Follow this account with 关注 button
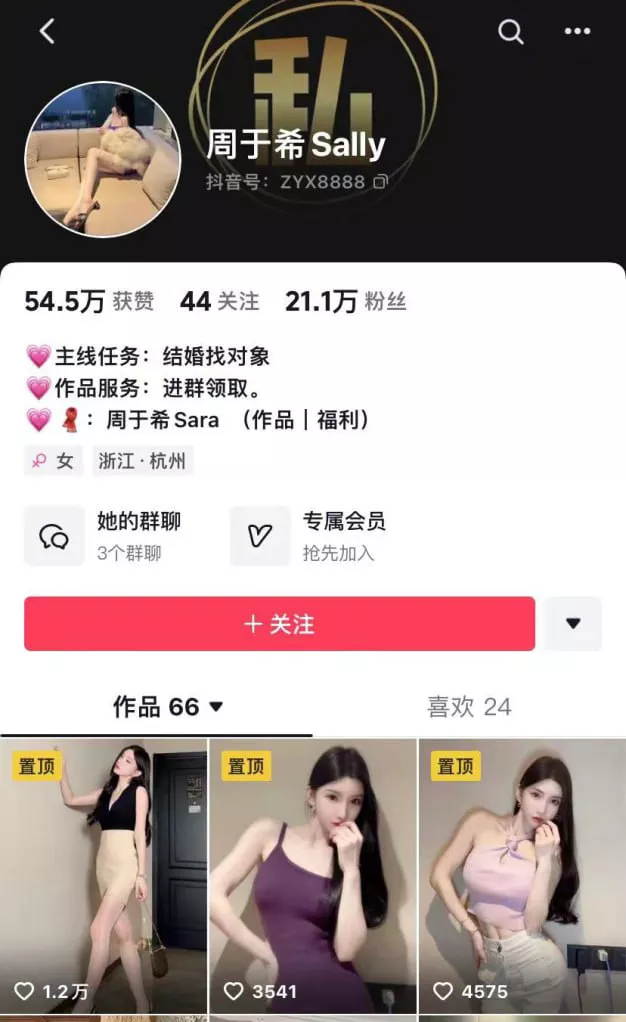Viewport: 626px width, 1022px height. [x=279, y=624]
